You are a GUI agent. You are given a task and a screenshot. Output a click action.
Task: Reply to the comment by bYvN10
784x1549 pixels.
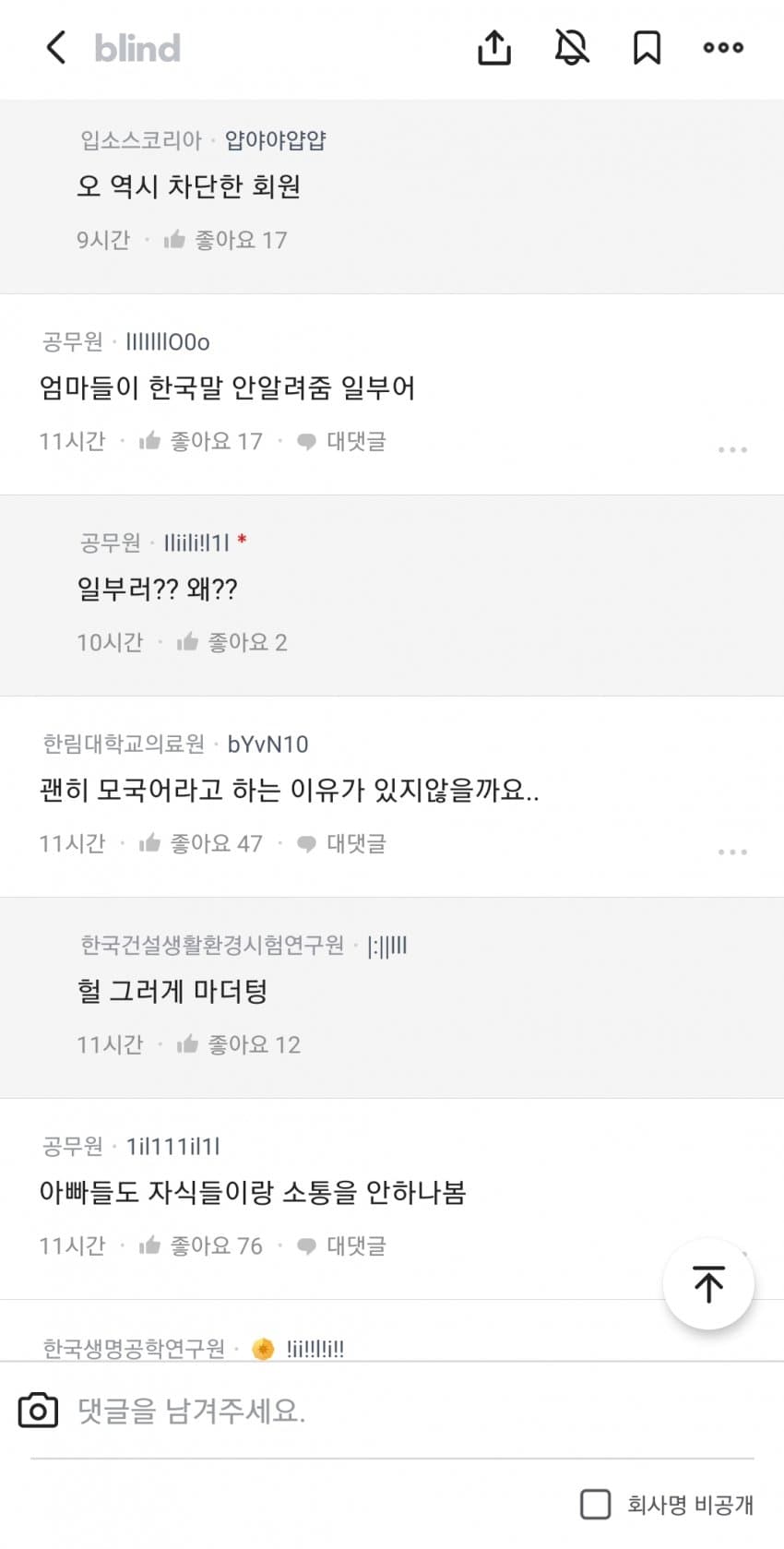pyautogui.click(x=341, y=844)
